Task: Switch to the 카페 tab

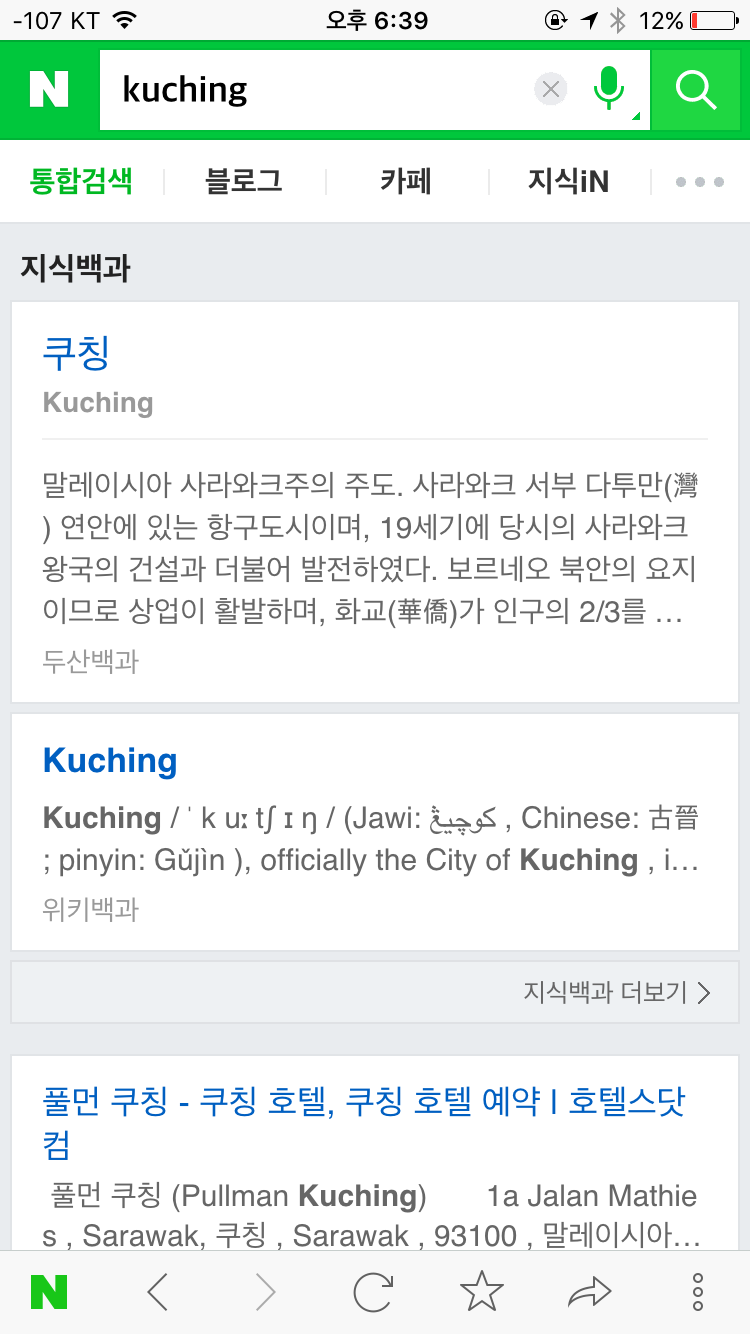Action: click(406, 182)
